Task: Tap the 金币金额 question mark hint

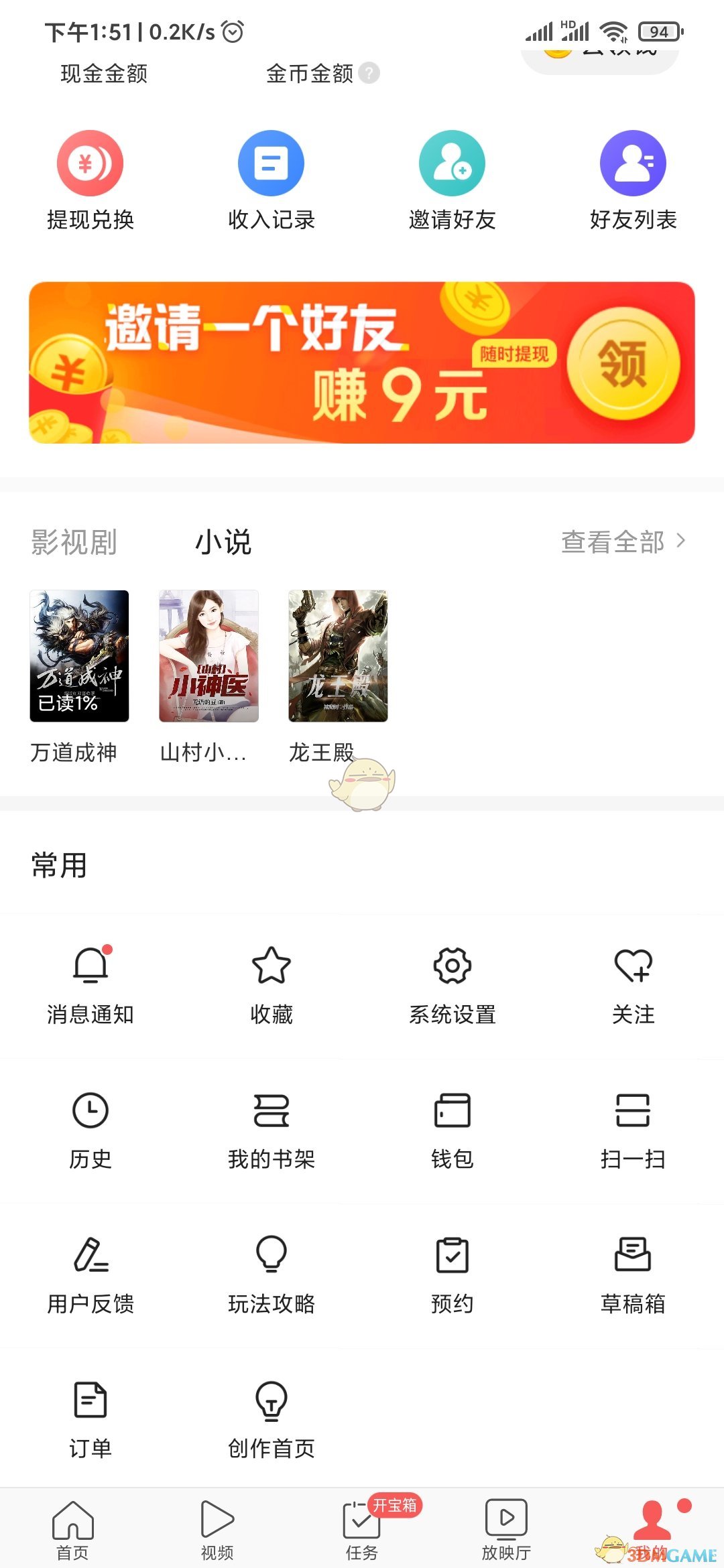Action: 367,74
